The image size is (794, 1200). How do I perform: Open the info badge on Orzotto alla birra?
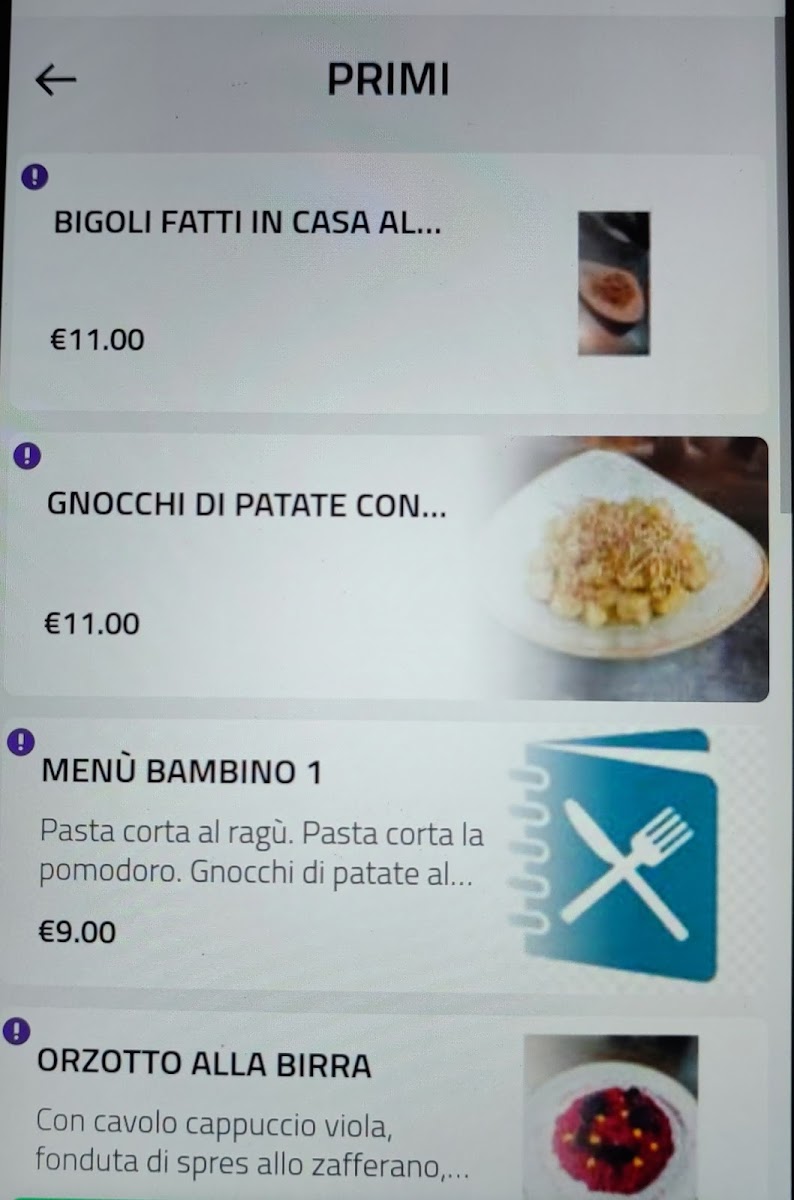coord(17,1031)
